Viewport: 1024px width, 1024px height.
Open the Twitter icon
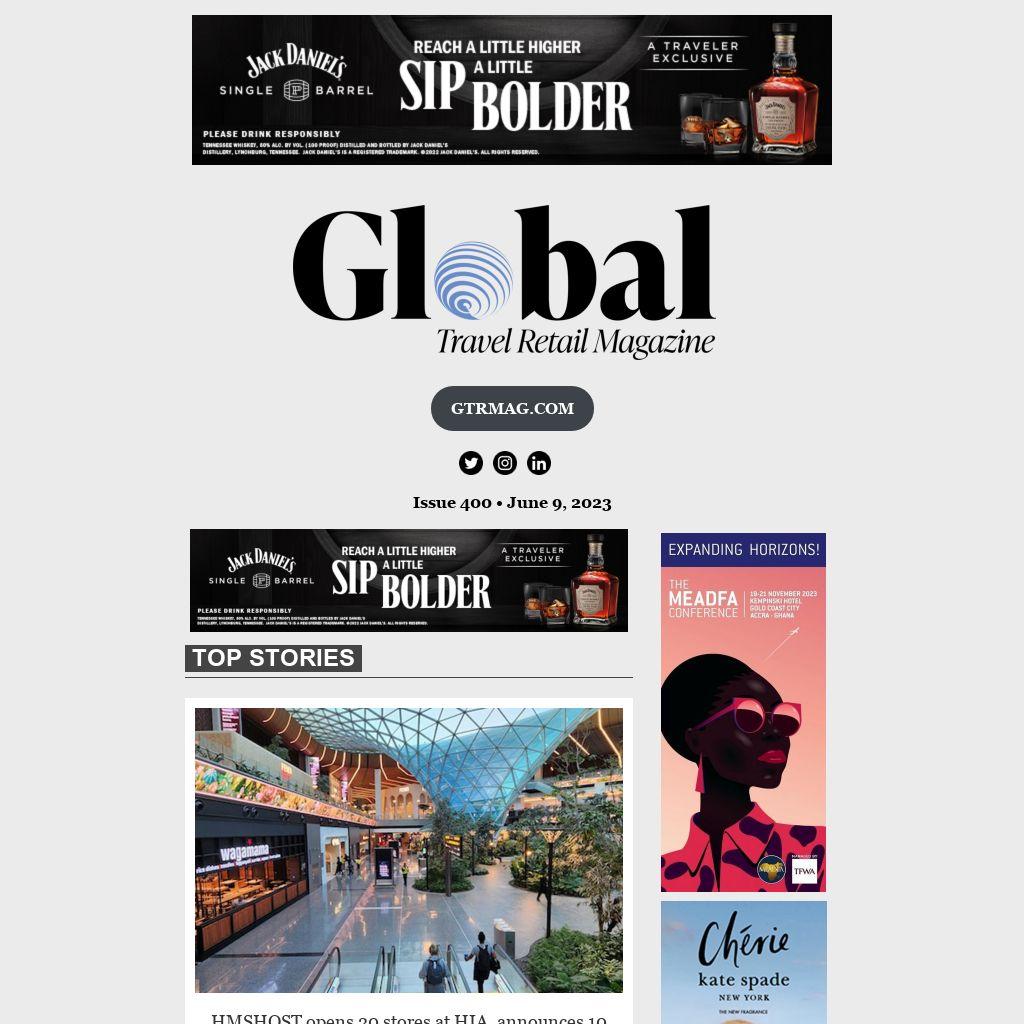(x=471, y=463)
